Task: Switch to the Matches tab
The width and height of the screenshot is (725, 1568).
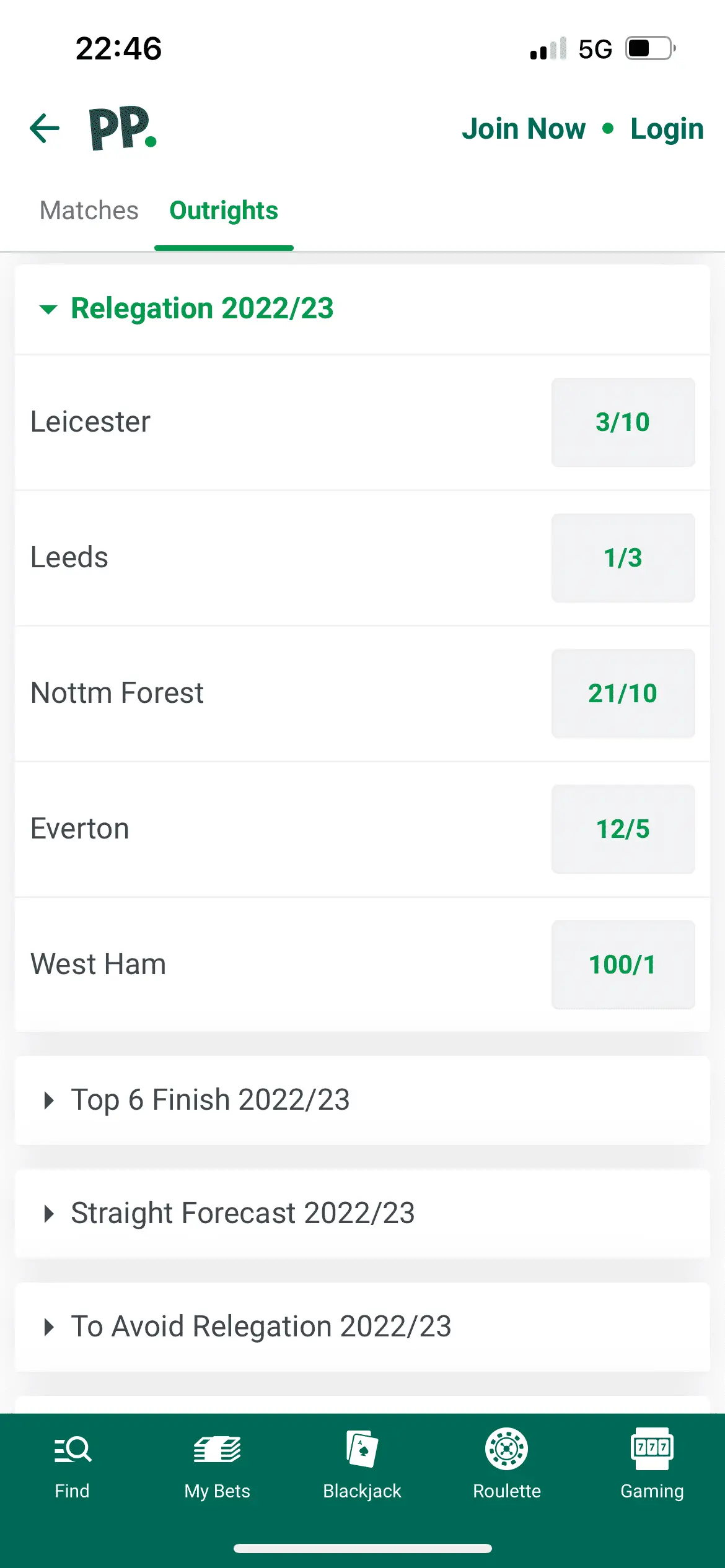Action: tap(89, 211)
